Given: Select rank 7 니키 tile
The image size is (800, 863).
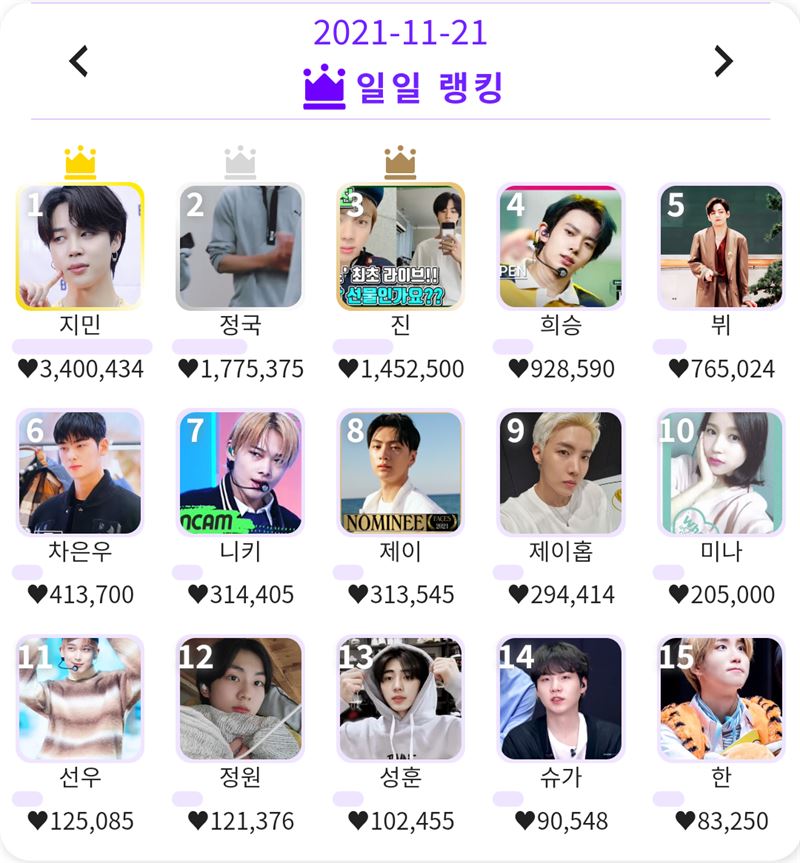Looking at the screenshot, I should [240, 473].
